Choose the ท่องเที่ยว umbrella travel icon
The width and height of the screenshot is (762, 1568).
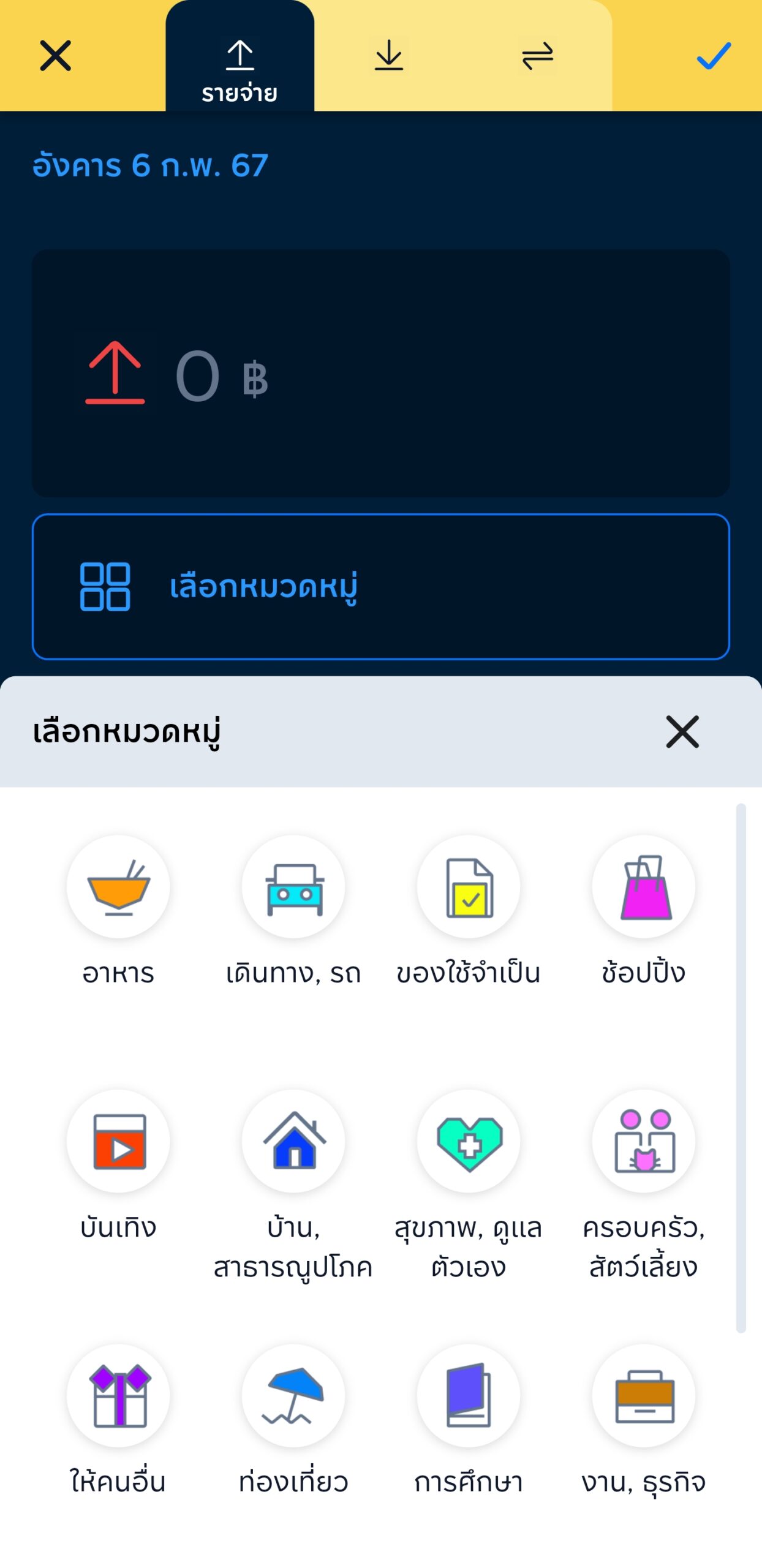[x=293, y=1396]
